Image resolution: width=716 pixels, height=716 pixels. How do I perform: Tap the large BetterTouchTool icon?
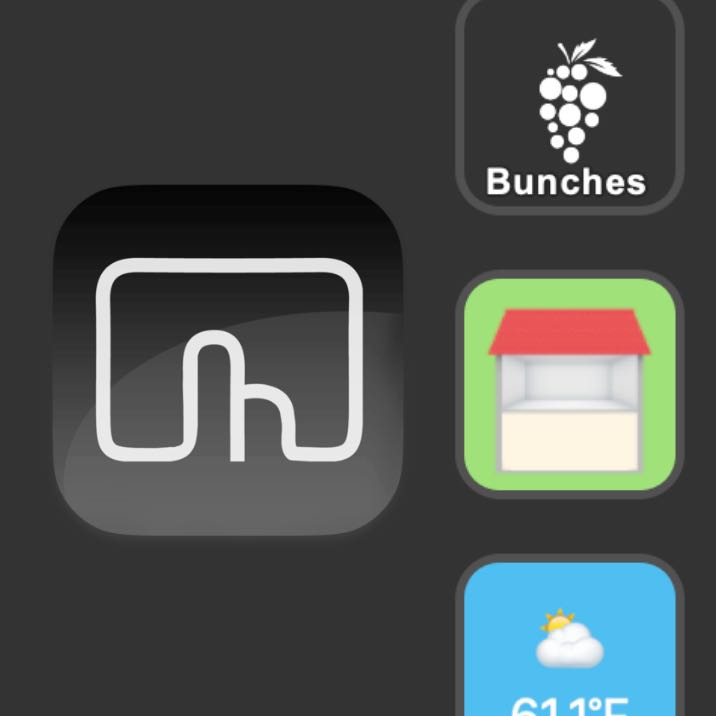(228, 360)
